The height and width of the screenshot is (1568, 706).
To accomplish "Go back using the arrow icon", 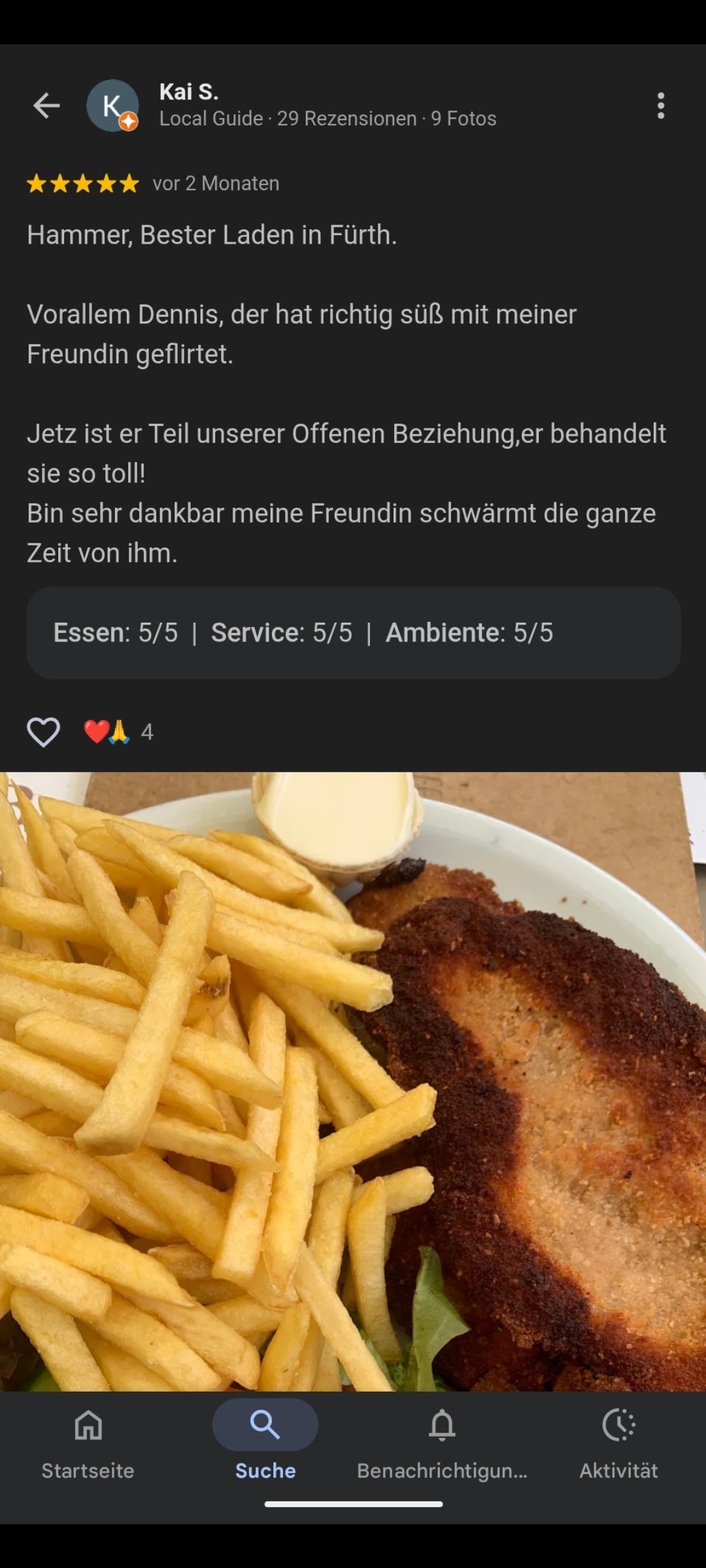I will (x=46, y=105).
